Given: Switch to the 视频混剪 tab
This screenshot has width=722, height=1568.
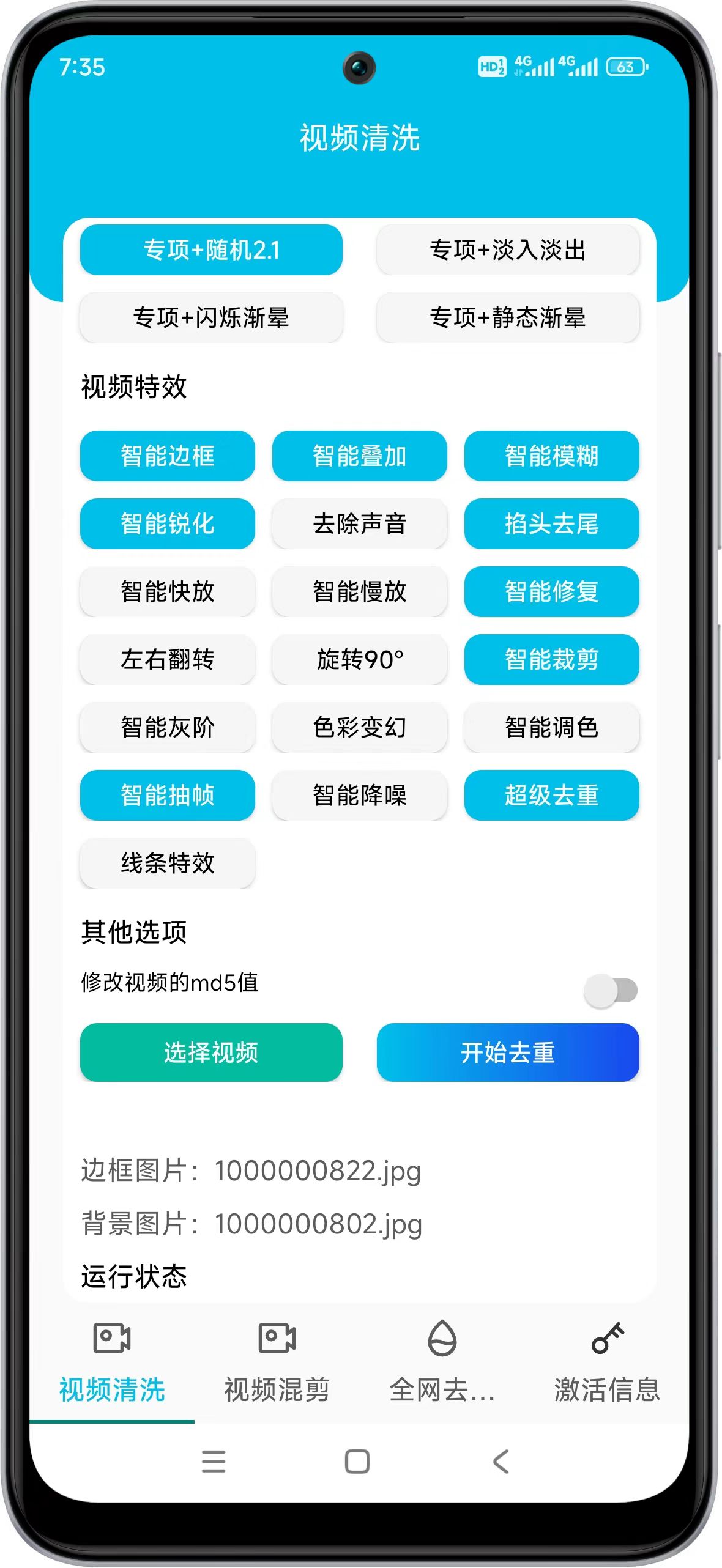Looking at the screenshot, I should click(277, 1363).
